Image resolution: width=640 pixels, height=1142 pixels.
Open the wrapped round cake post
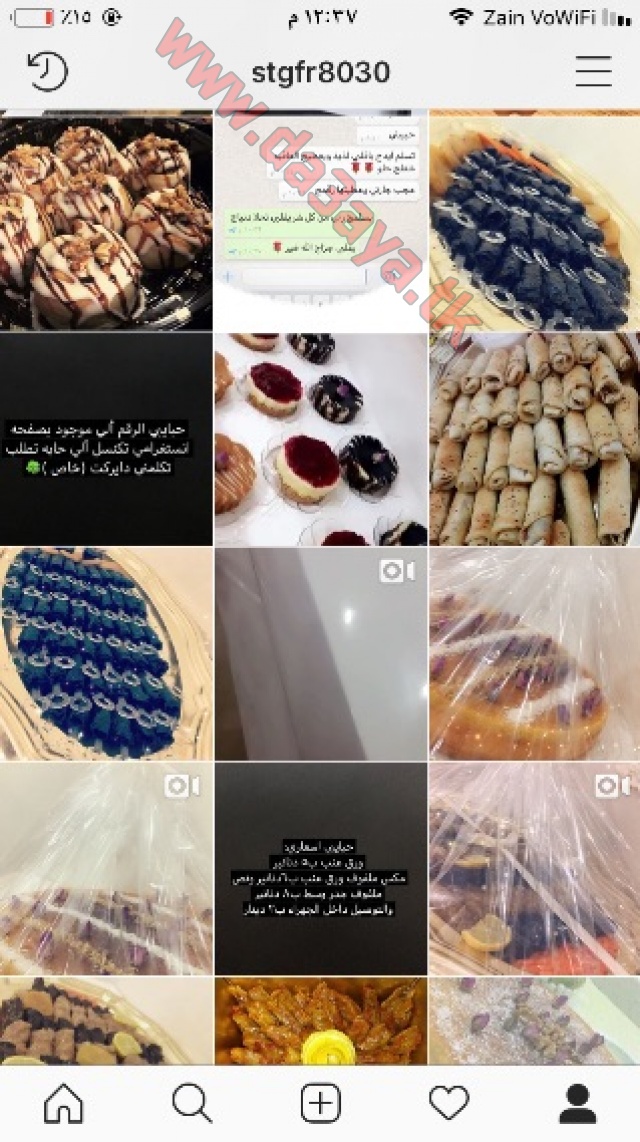click(x=534, y=654)
